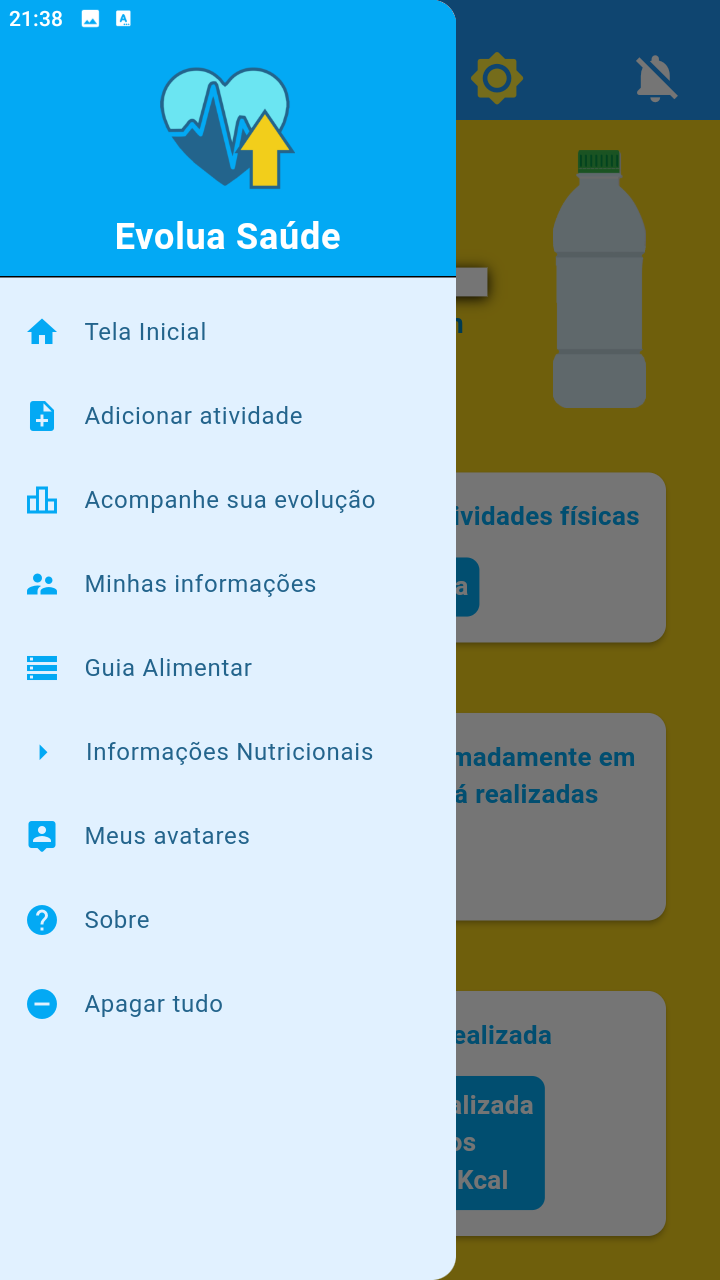
Task: Select the home icon beside Tela Inicial
Action: (x=41, y=331)
